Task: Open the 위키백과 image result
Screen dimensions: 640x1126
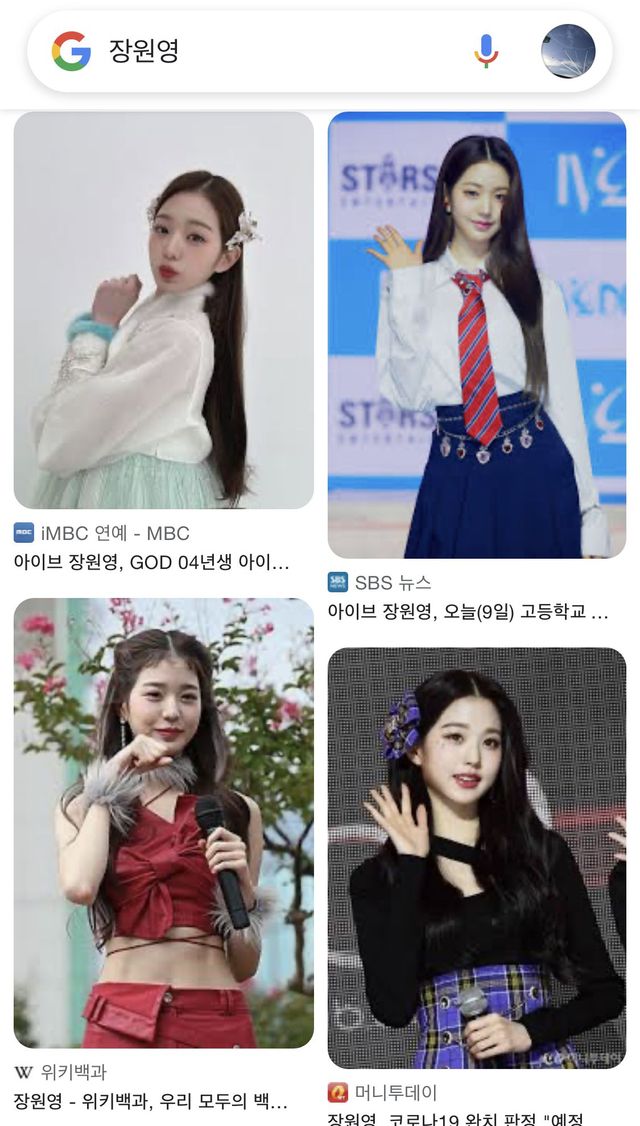Action: (163, 822)
